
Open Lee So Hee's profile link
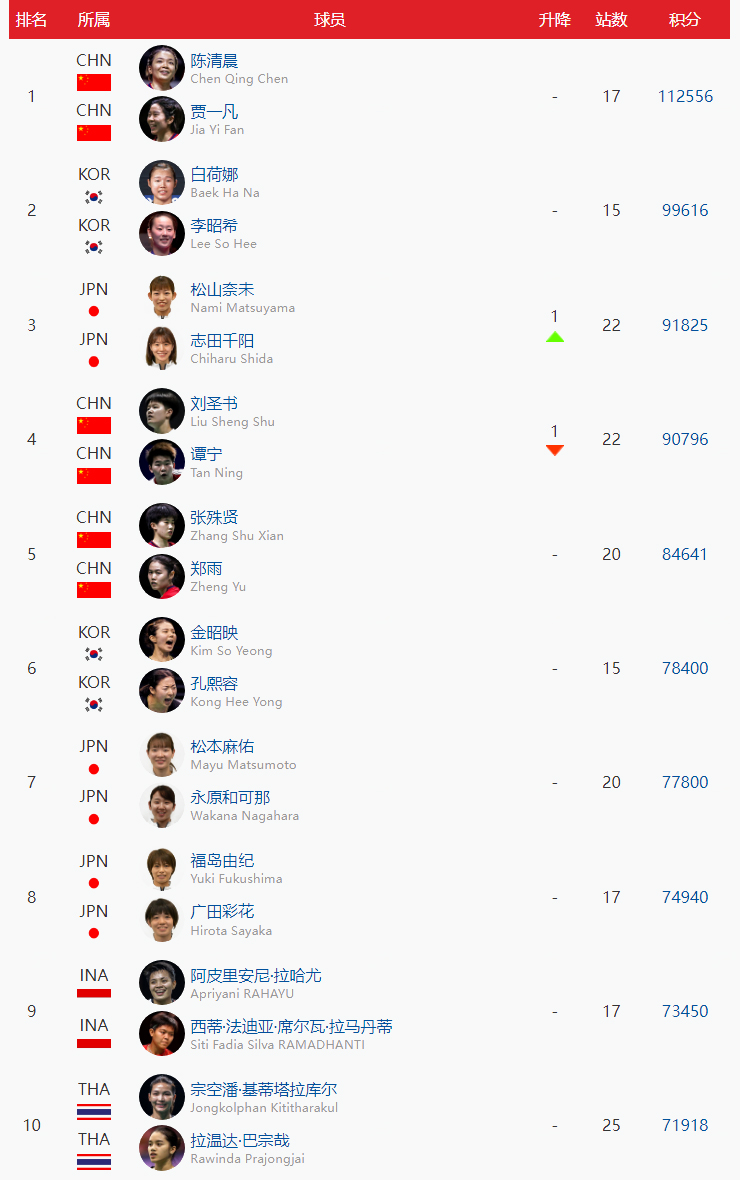pos(214,226)
